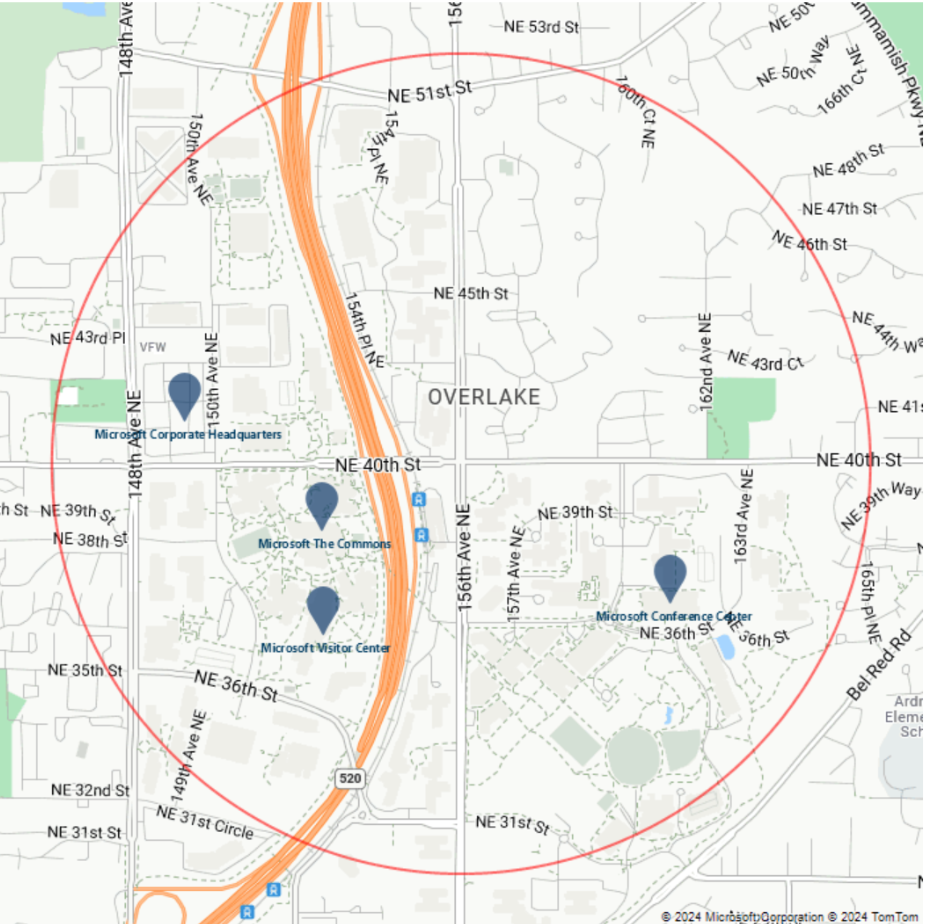This screenshot has height=924, width=925.
Task: Open the Microsoft Visitor Center pin
Action: (x=323, y=607)
